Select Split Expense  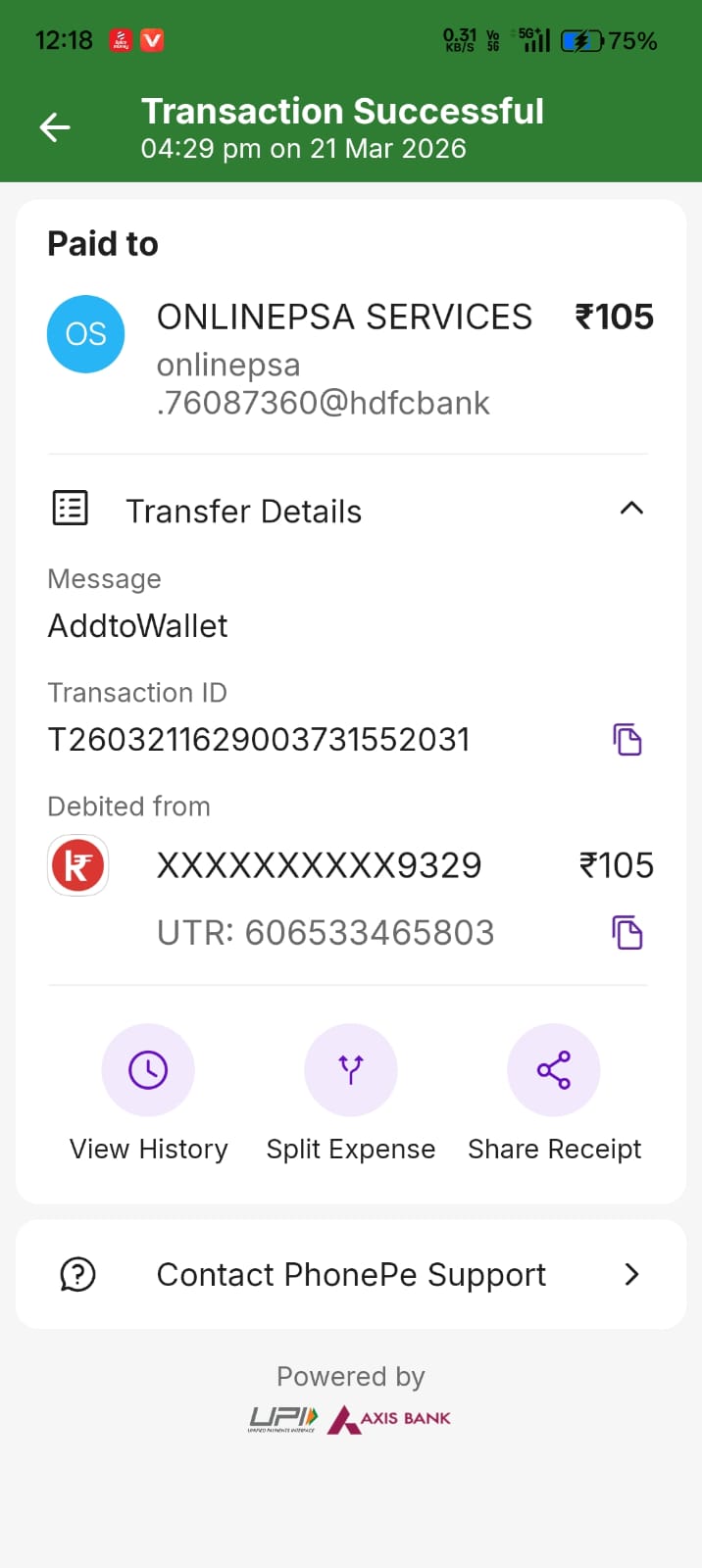click(x=351, y=1070)
